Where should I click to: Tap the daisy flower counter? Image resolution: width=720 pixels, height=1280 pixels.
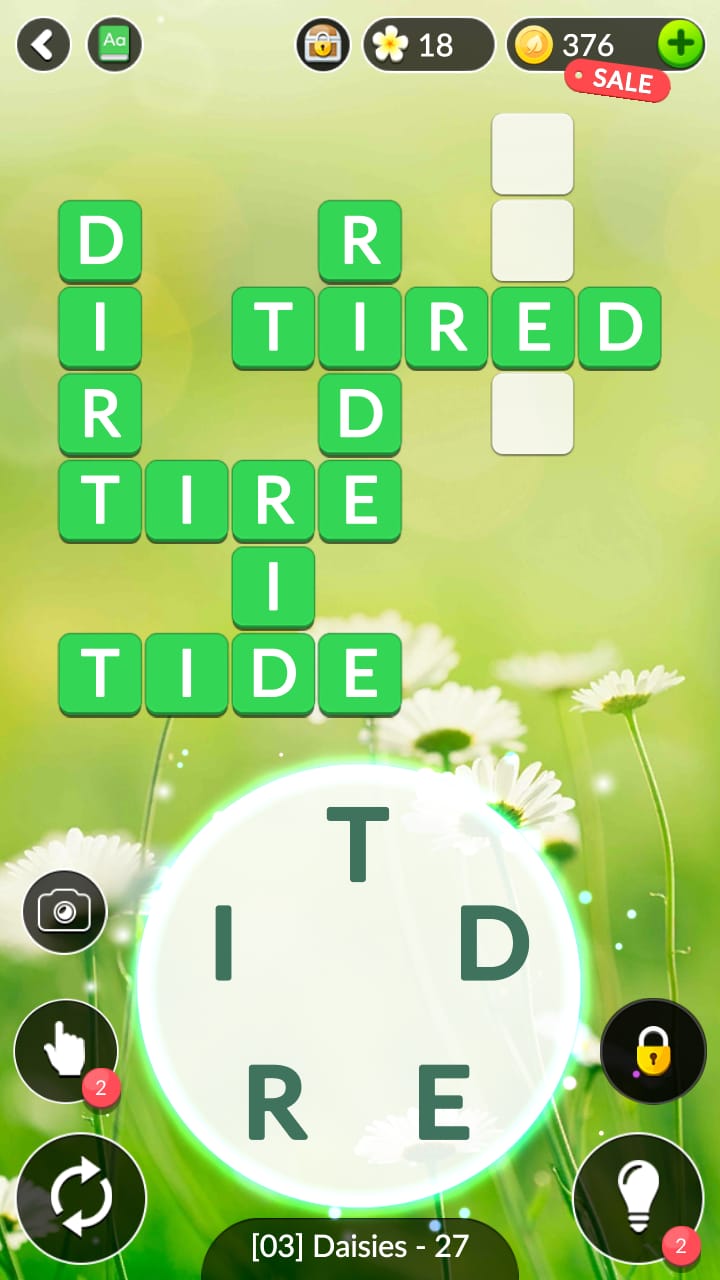pyautogui.click(x=428, y=44)
